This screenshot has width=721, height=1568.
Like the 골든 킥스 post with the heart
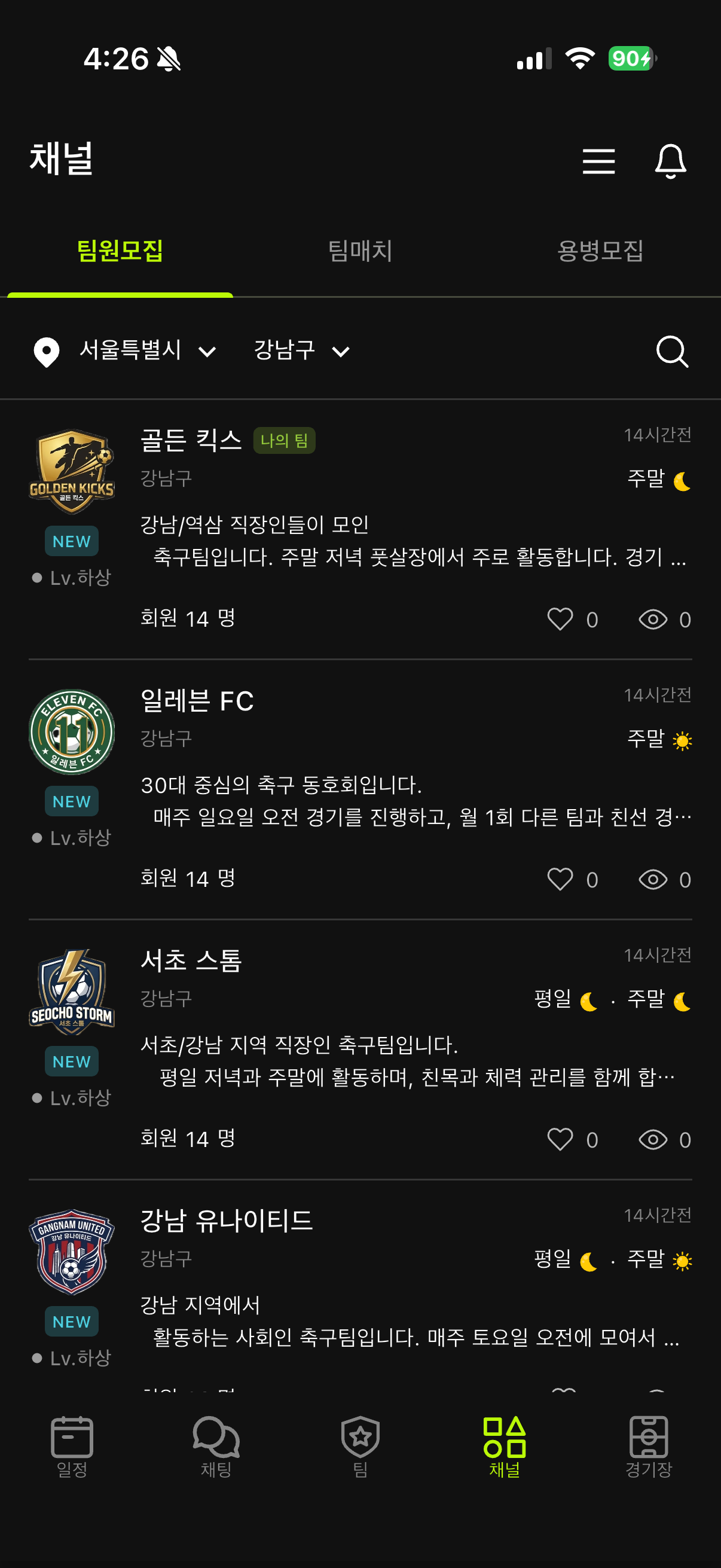pyautogui.click(x=559, y=618)
